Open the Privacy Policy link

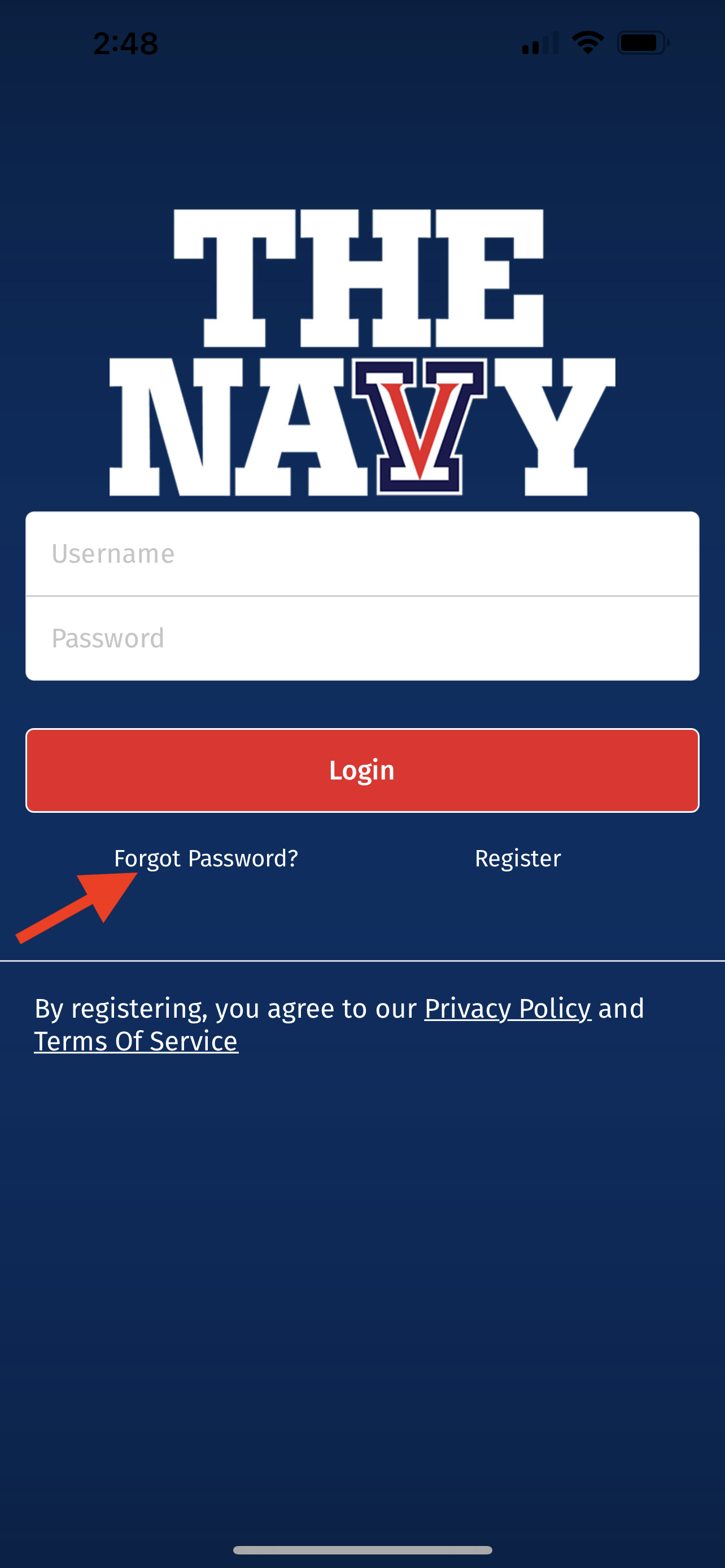pyautogui.click(x=507, y=1009)
